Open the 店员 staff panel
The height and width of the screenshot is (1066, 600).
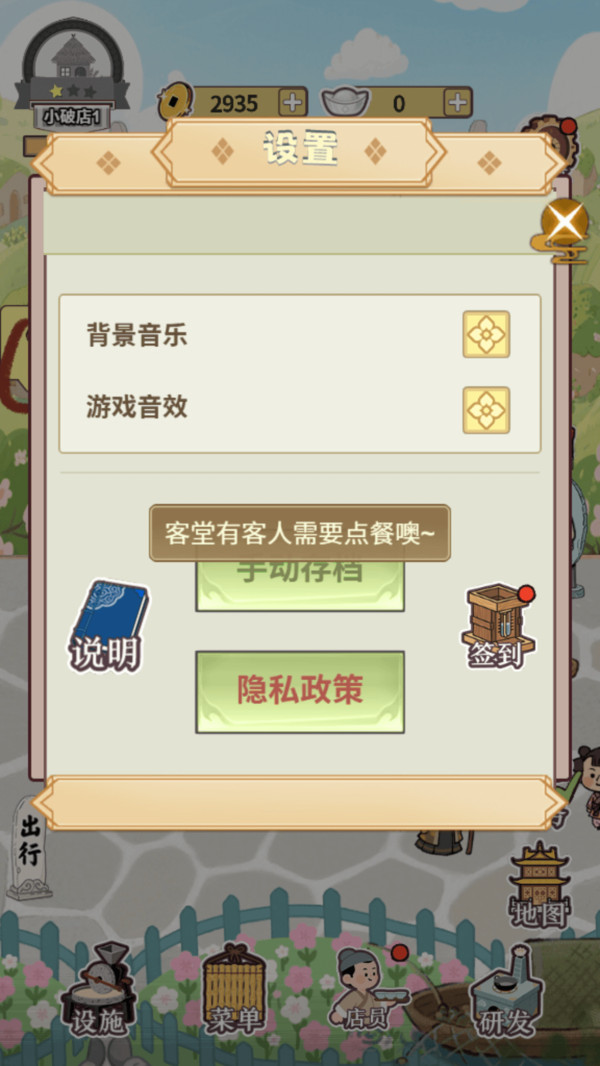click(367, 990)
